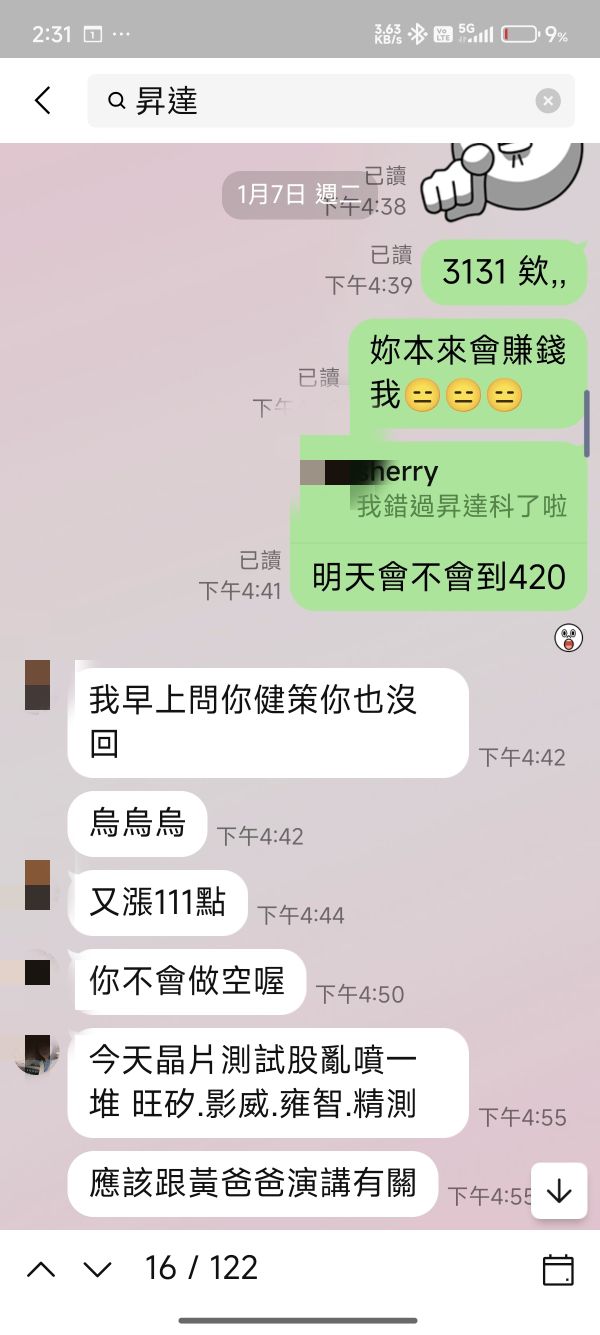The width and height of the screenshot is (600, 1335).
Task: Open avatar beside 又漲111點 message
Action: click(x=37, y=884)
